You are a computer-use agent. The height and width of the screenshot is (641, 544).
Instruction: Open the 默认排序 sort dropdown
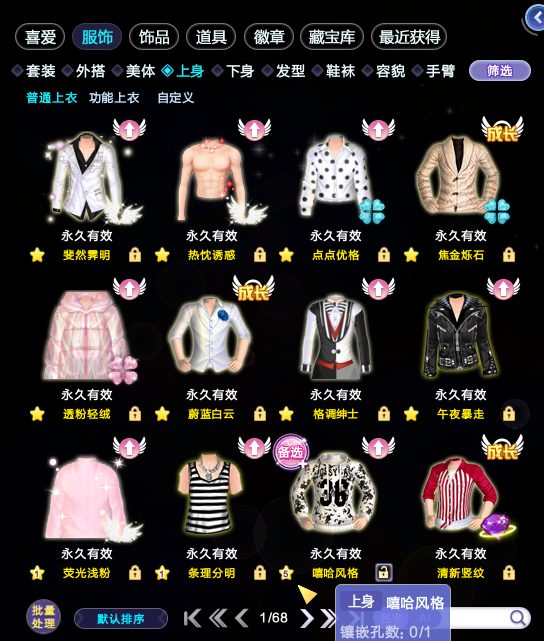[121, 619]
